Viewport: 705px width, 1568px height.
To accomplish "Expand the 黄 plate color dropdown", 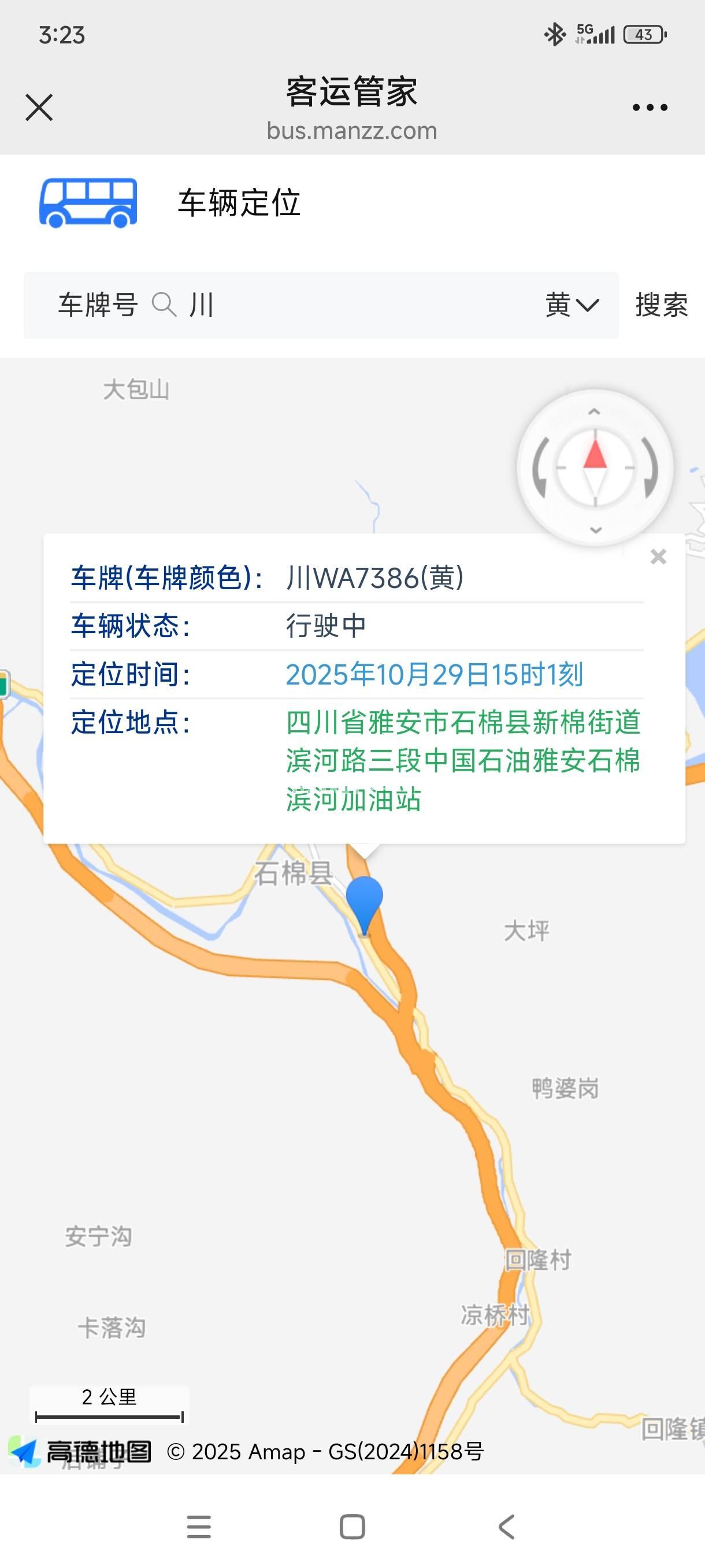I will 572,305.
